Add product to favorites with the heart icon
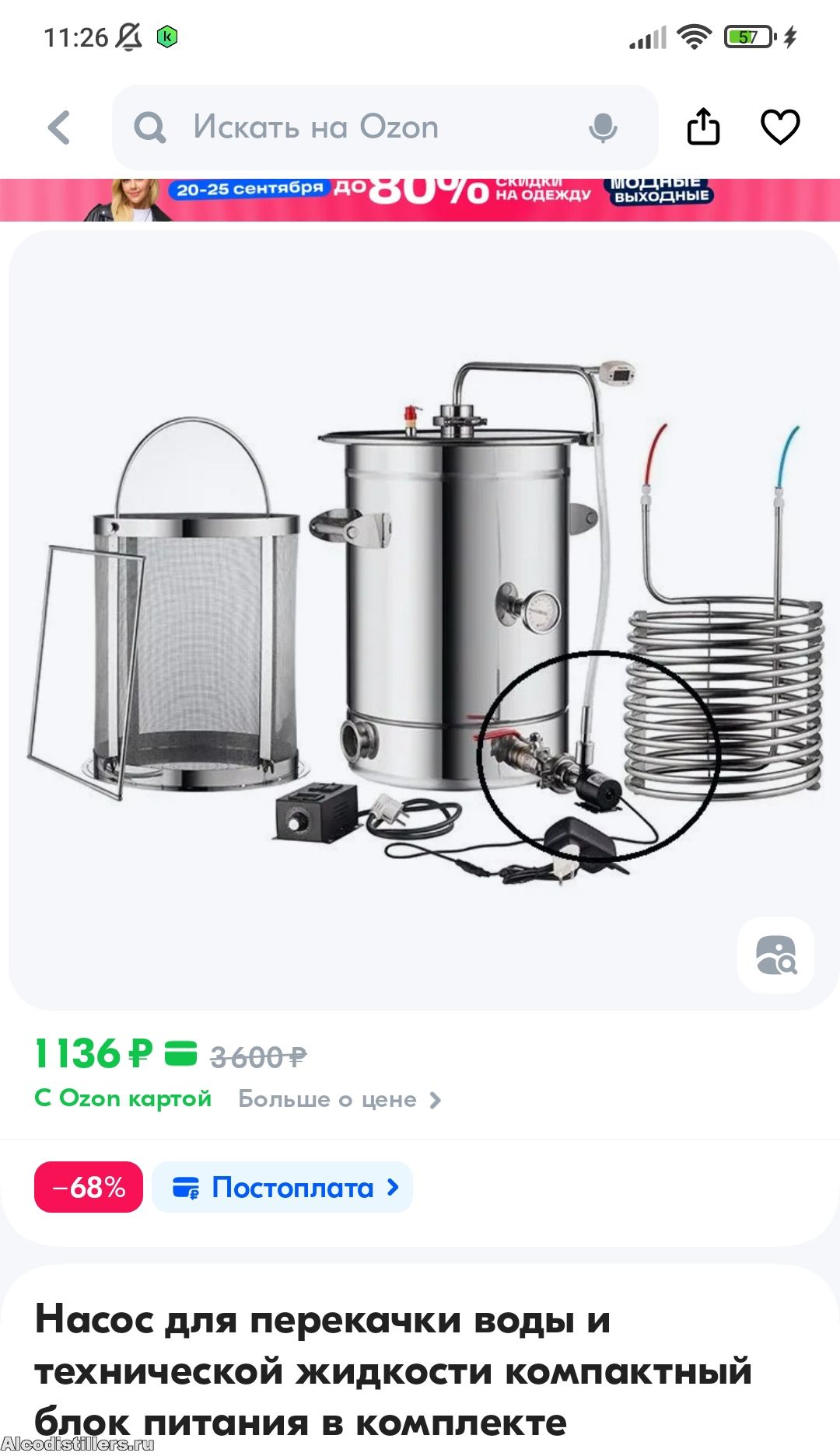 pyautogui.click(x=779, y=127)
